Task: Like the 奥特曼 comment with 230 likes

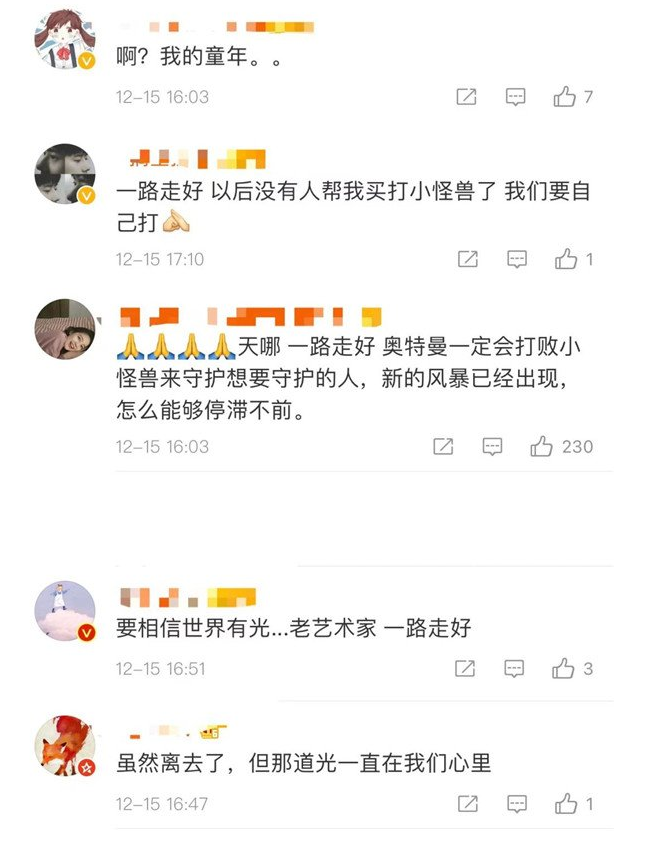Action: tap(542, 447)
